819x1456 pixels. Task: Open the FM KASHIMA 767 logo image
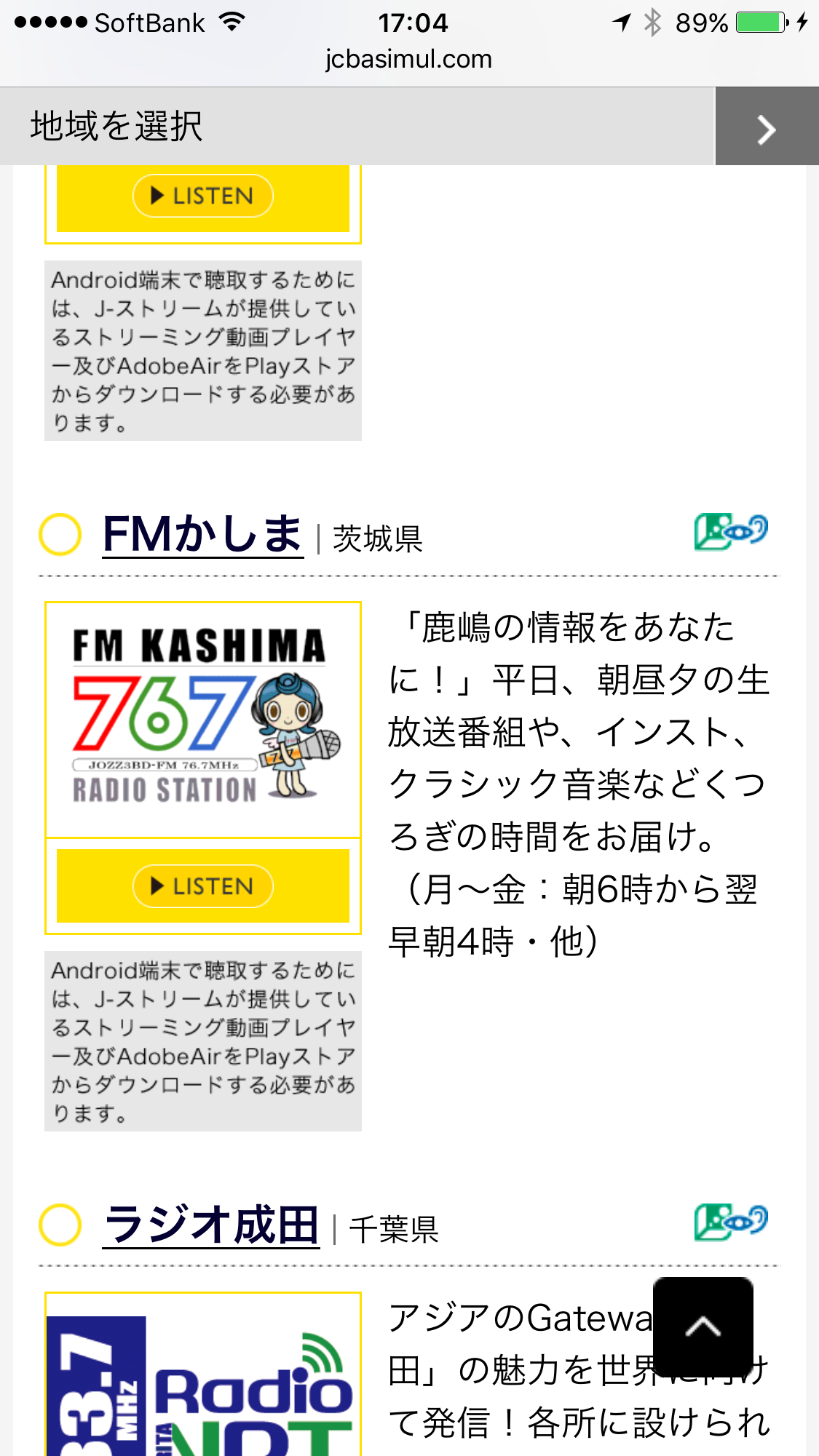coord(203,720)
